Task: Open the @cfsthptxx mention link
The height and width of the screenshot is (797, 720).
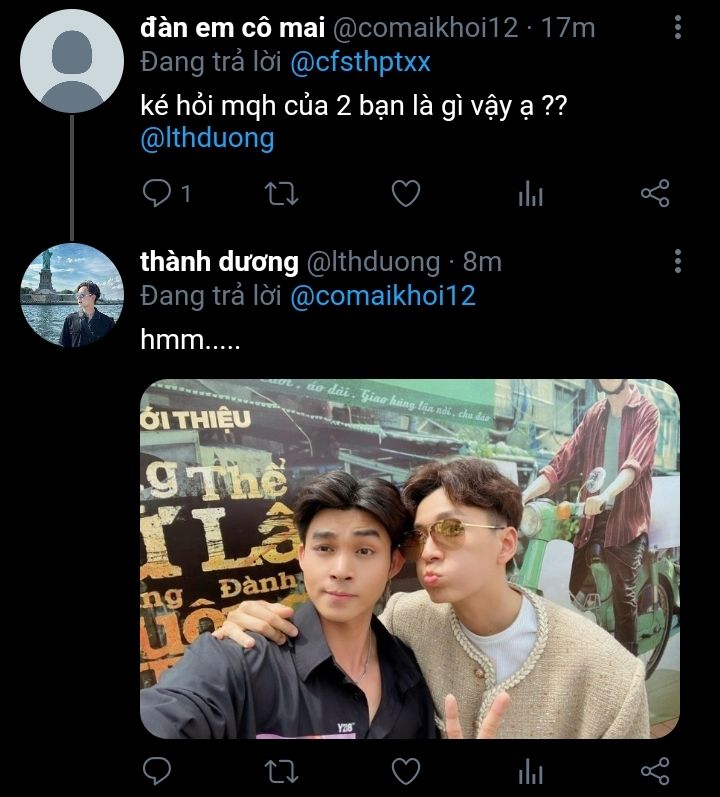Action: pyautogui.click(x=360, y=62)
